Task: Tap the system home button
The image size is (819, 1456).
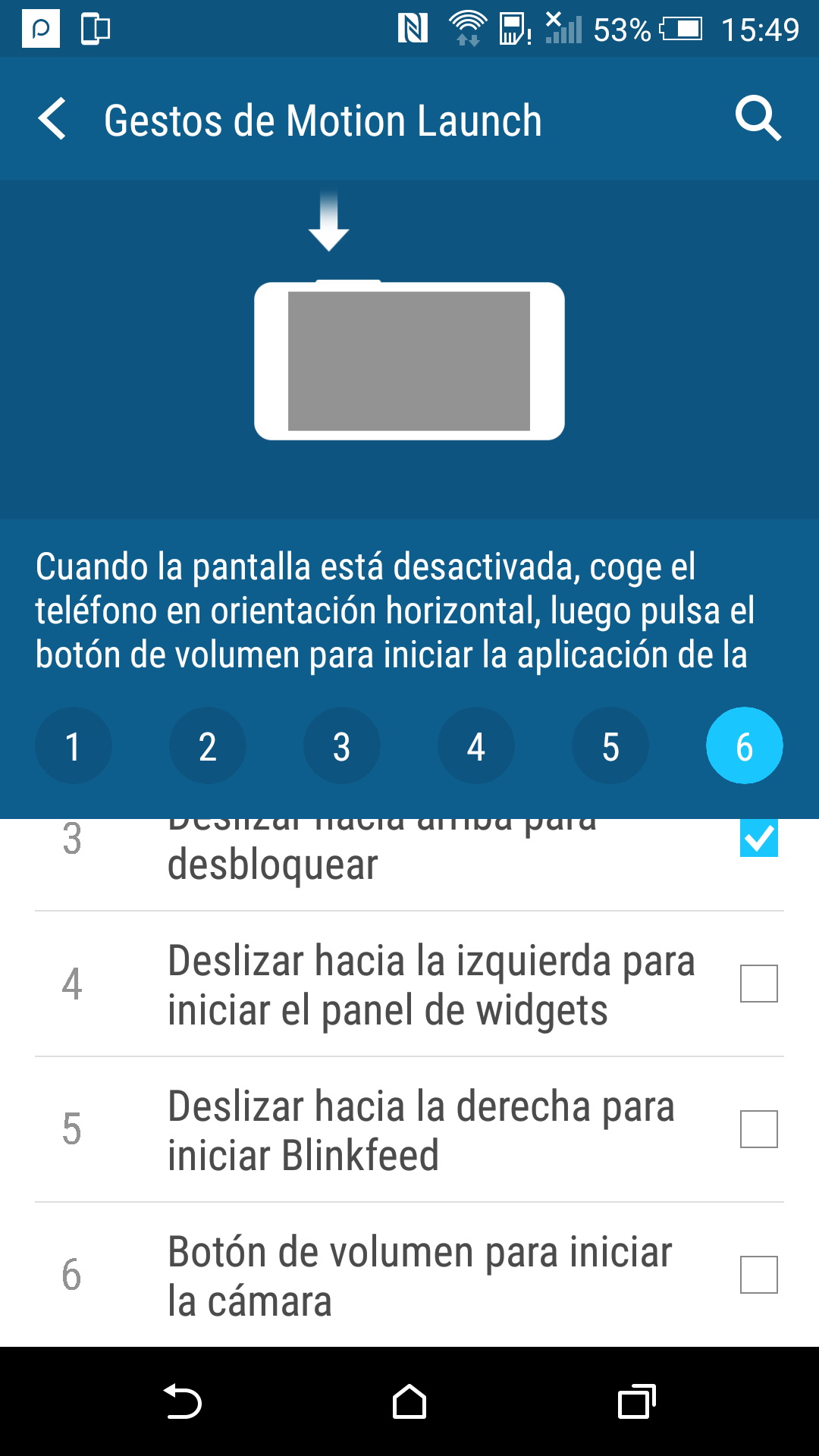Action: pyautogui.click(x=409, y=1401)
